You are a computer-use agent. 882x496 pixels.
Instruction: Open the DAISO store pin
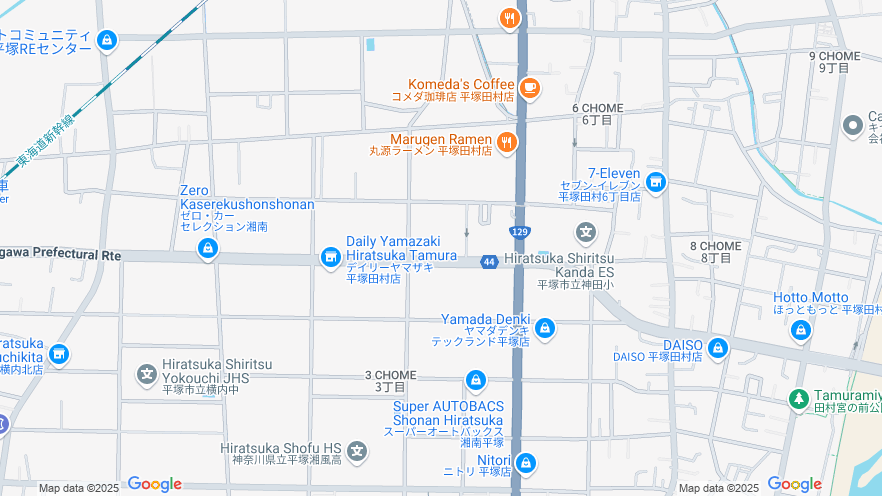click(x=717, y=348)
